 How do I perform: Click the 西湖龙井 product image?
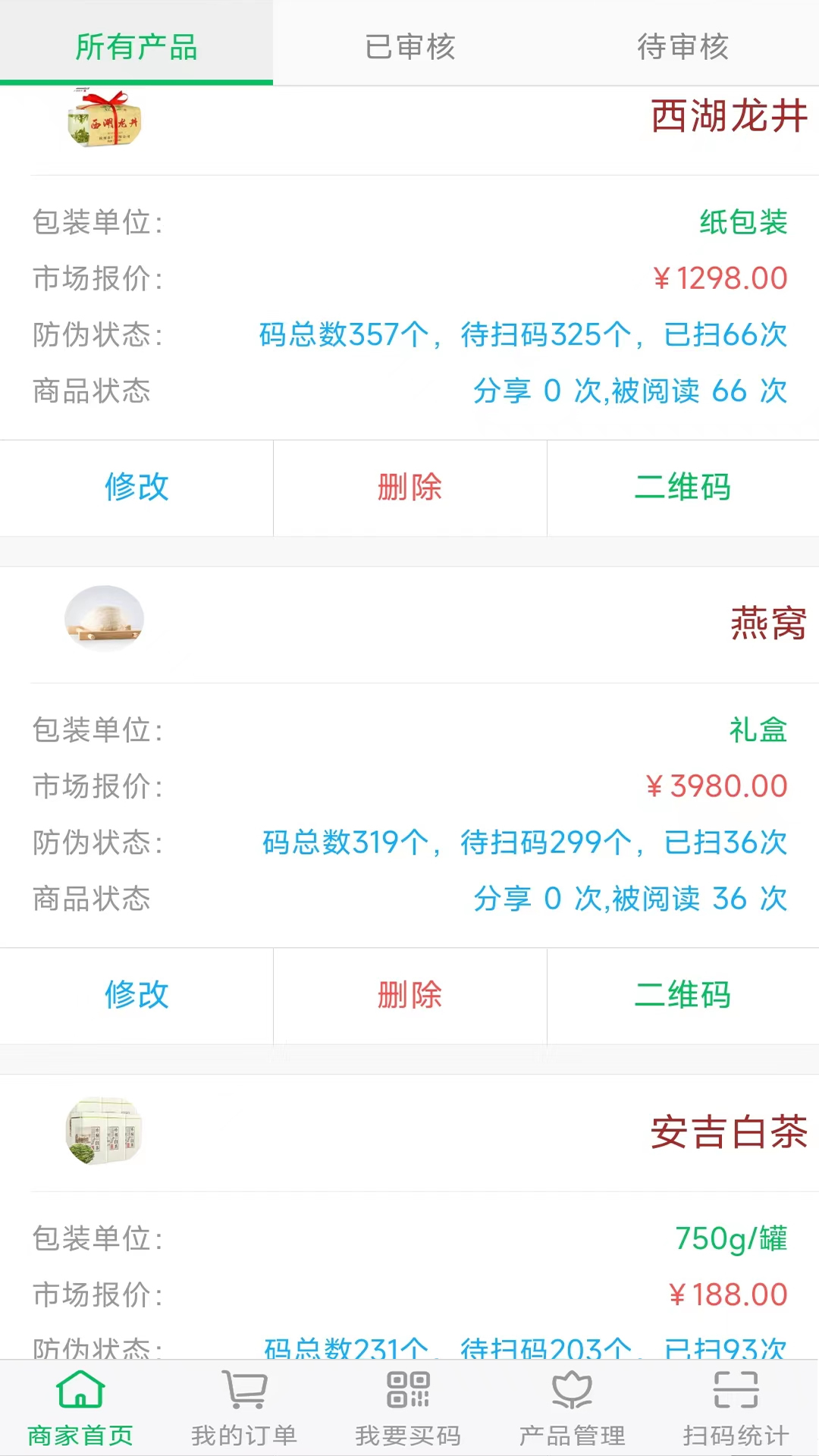[x=104, y=121]
